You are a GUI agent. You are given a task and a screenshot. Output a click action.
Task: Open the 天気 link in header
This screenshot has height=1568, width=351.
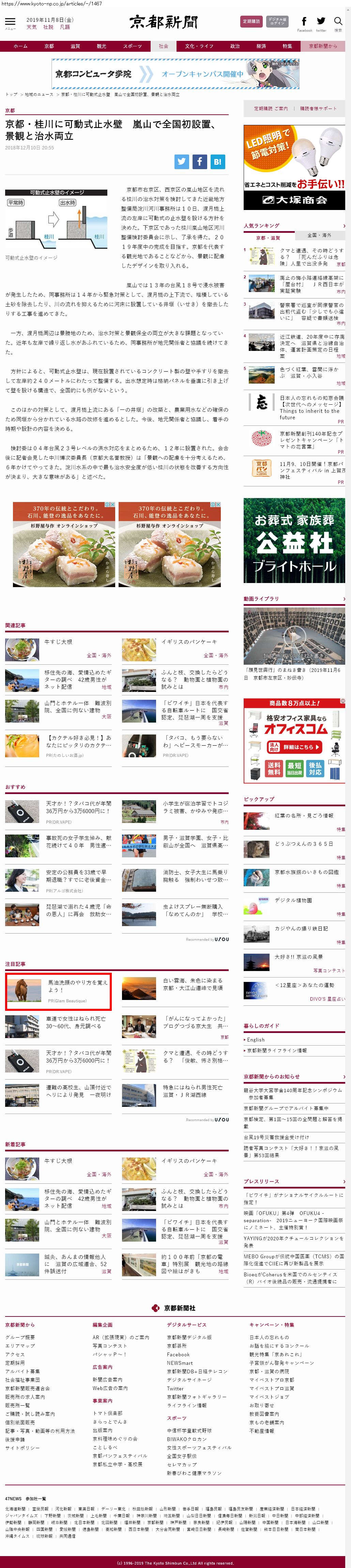click(x=31, y=27)
